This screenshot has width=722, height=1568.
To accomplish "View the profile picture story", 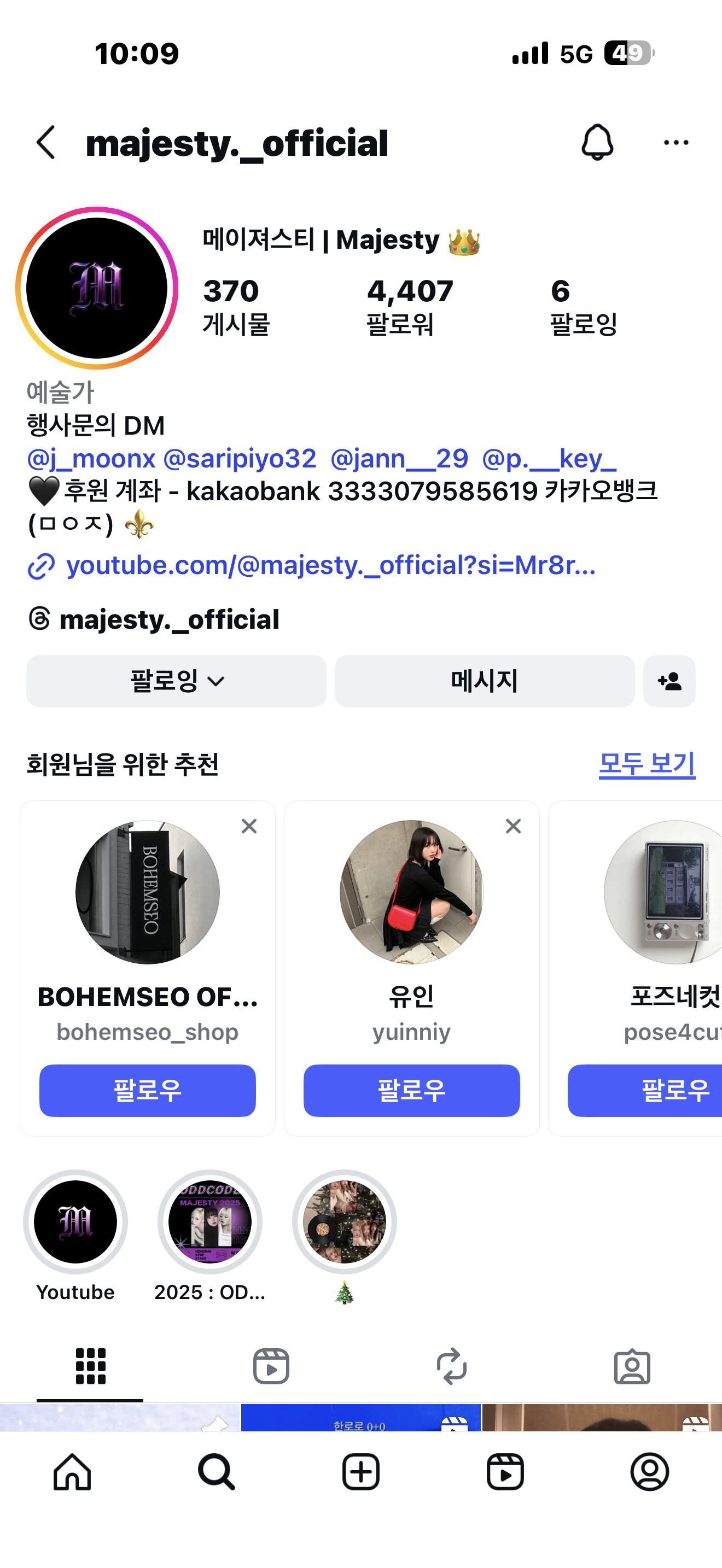I will point(97,288).
